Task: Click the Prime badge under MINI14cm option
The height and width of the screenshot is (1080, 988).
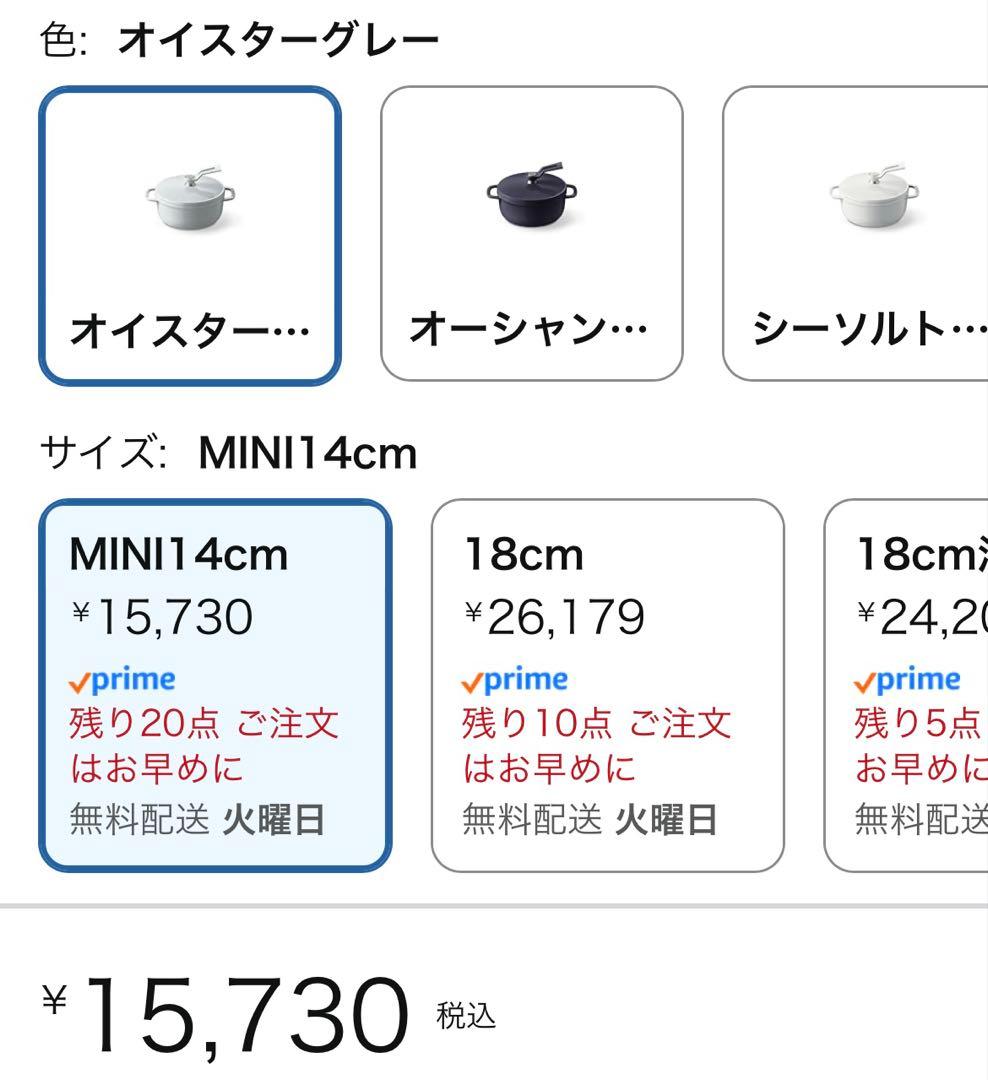Action: coord(122,679)
